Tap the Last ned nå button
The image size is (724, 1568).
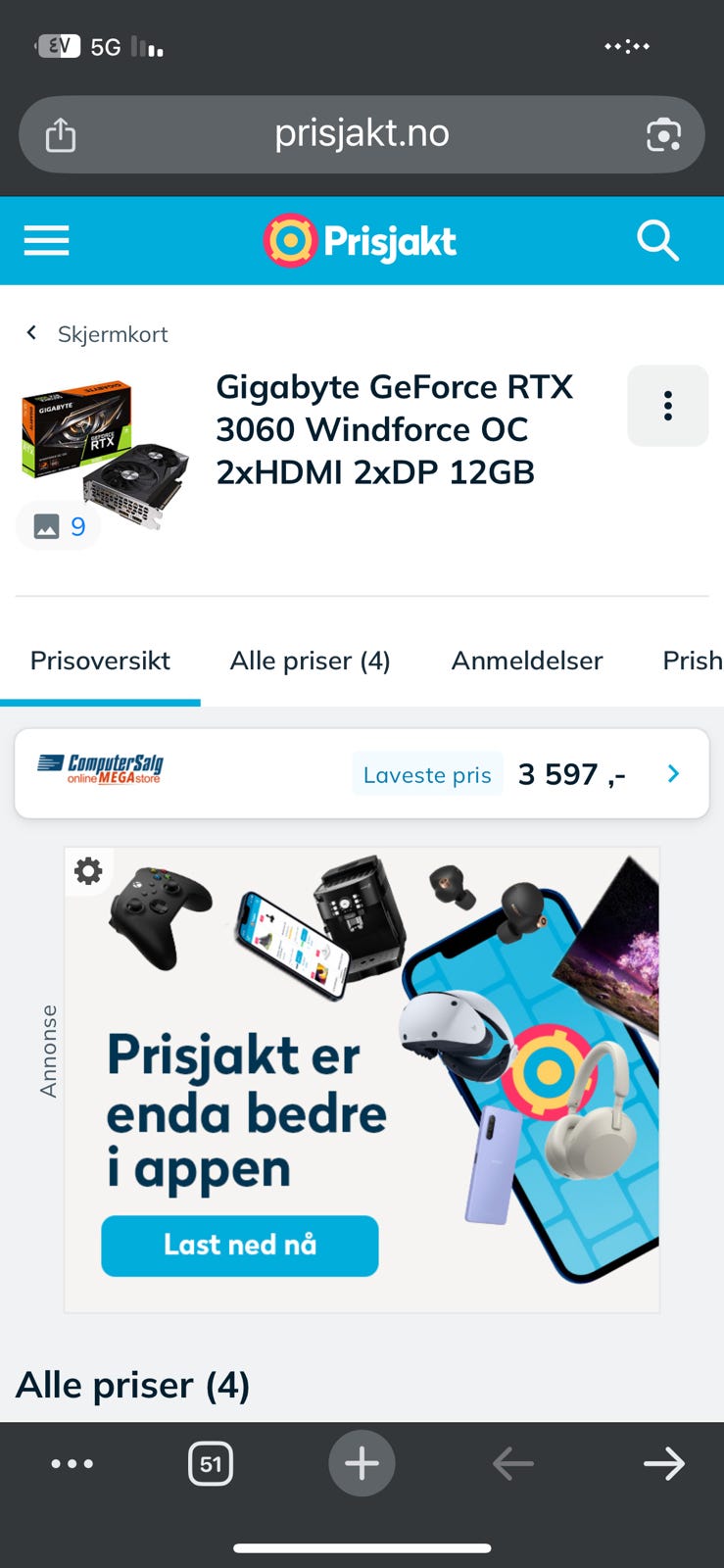click(x=239, y=1246)
